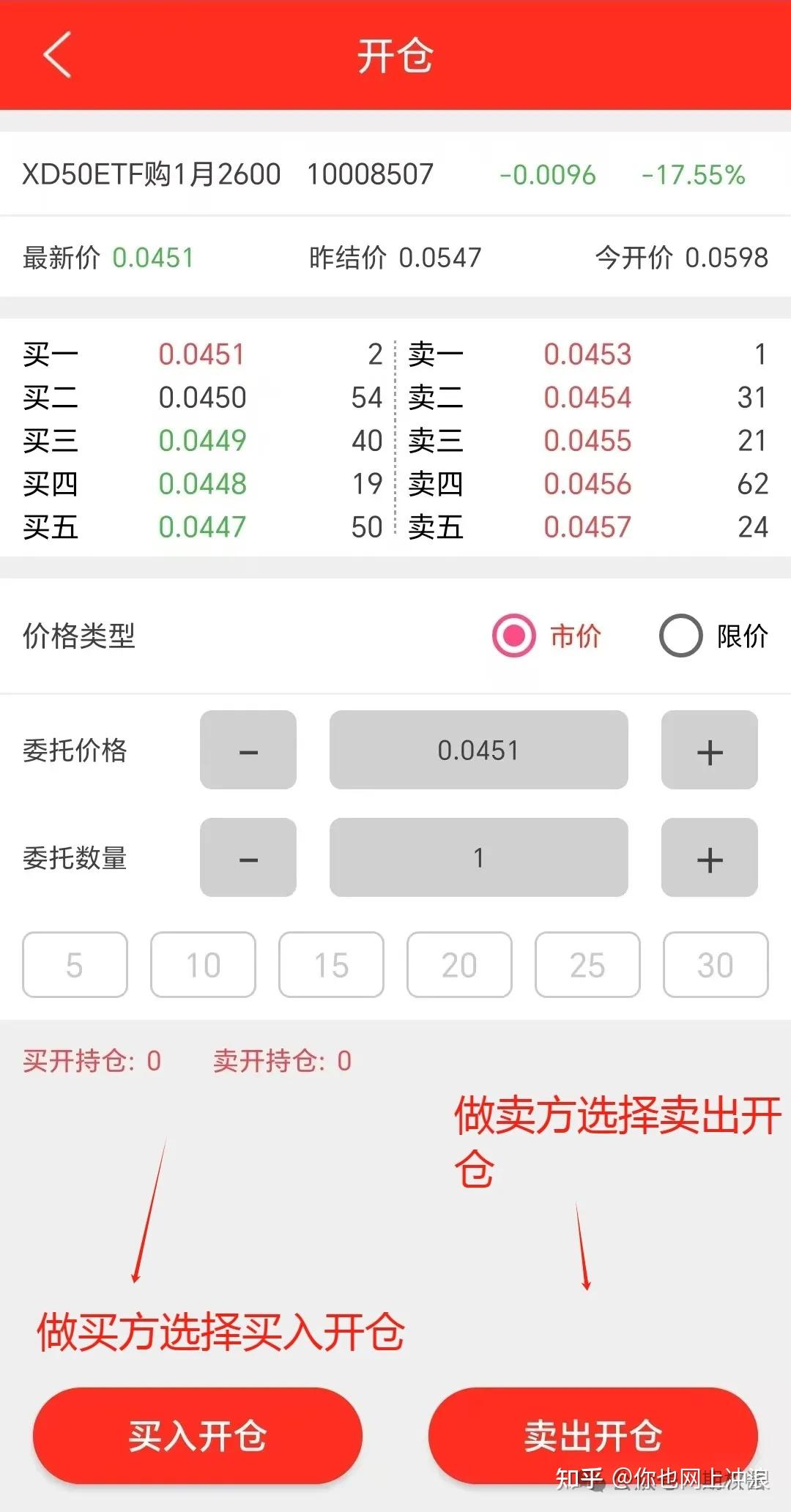Image resolution: width=791 pixels, height=1512 pixels.
Task: Select quantity preset 15
Action: 331,965
